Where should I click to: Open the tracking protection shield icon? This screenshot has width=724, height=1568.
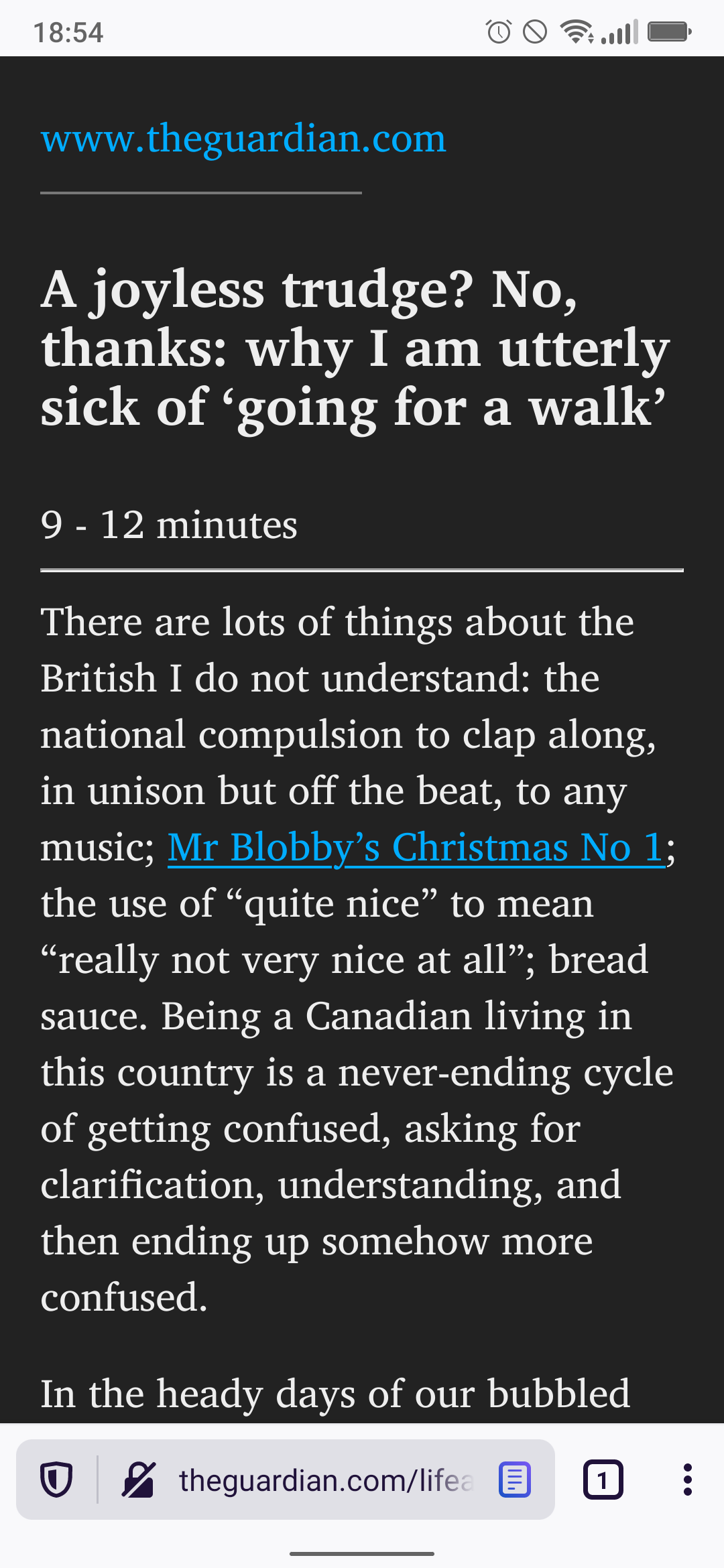tap(56, 1480)
